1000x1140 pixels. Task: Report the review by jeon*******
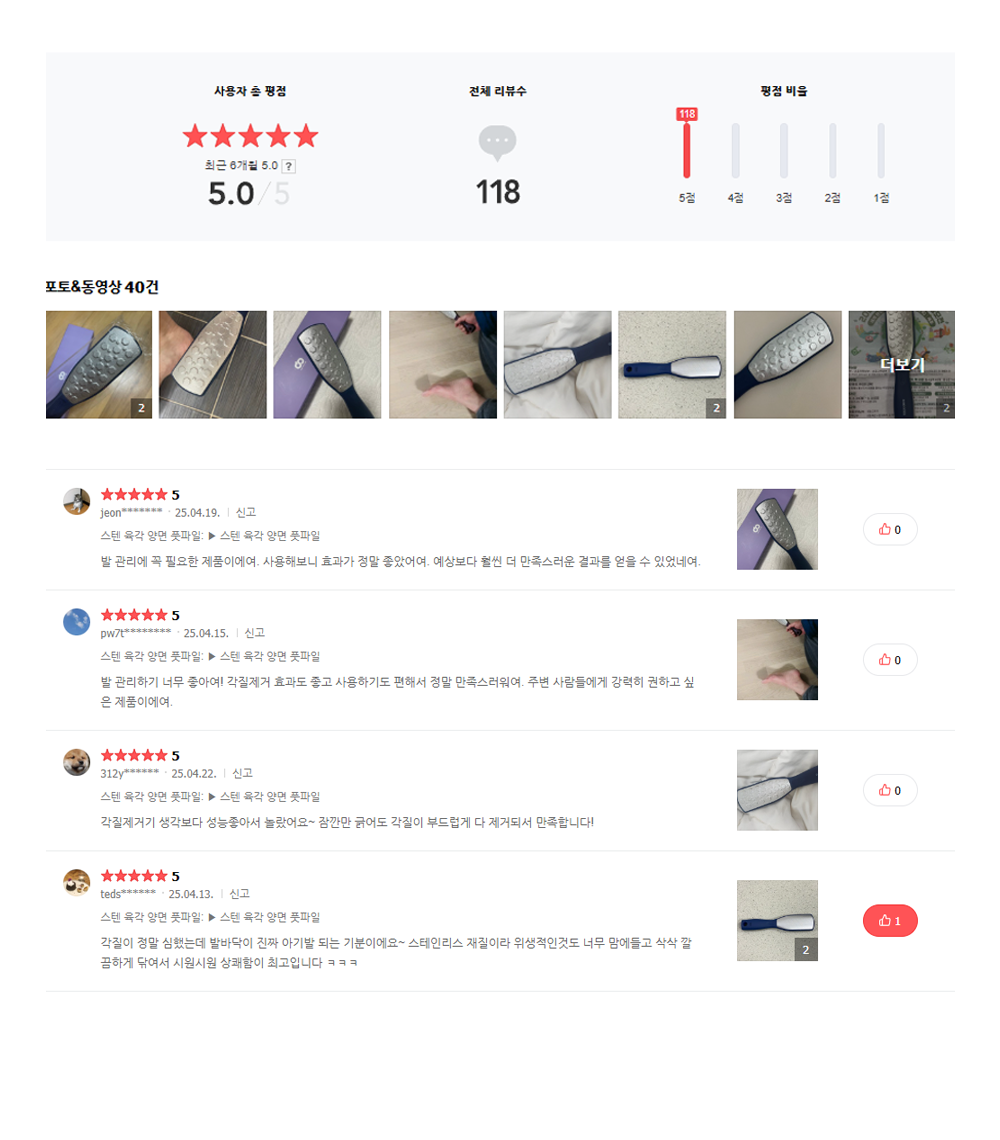tap(246, 512)
